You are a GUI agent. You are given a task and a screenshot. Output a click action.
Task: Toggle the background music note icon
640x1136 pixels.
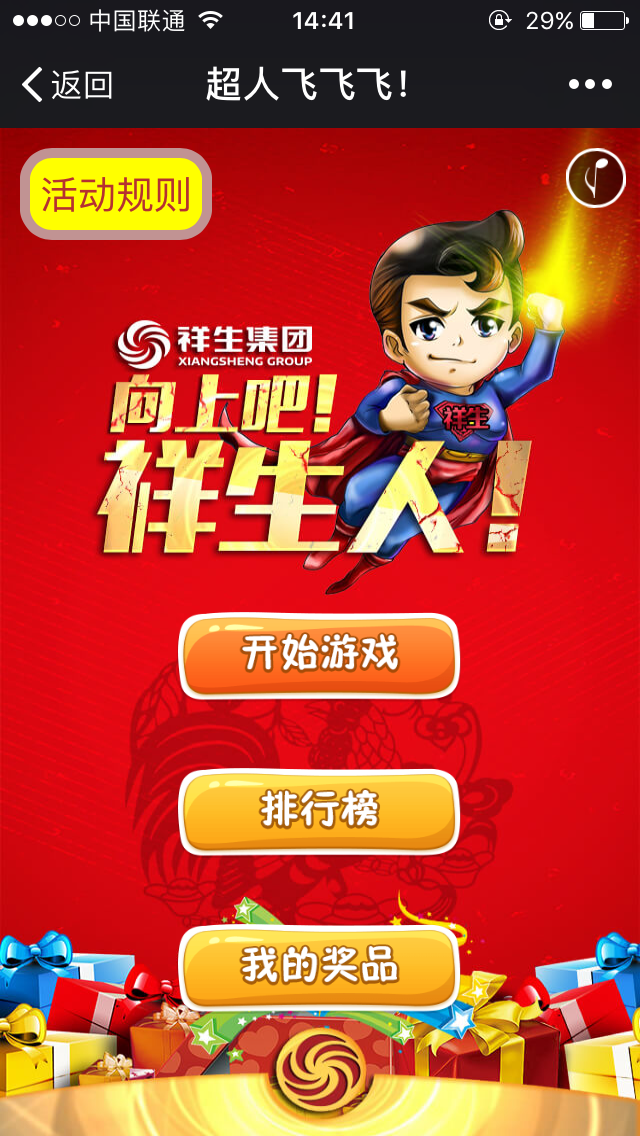[x=595, y=179]
